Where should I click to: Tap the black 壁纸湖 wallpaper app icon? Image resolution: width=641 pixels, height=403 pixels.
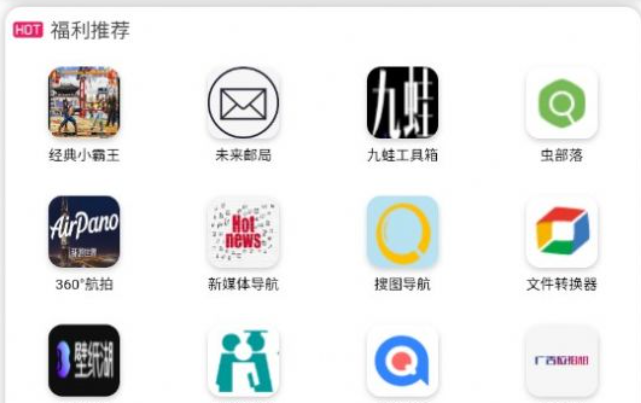pos(84,360)
